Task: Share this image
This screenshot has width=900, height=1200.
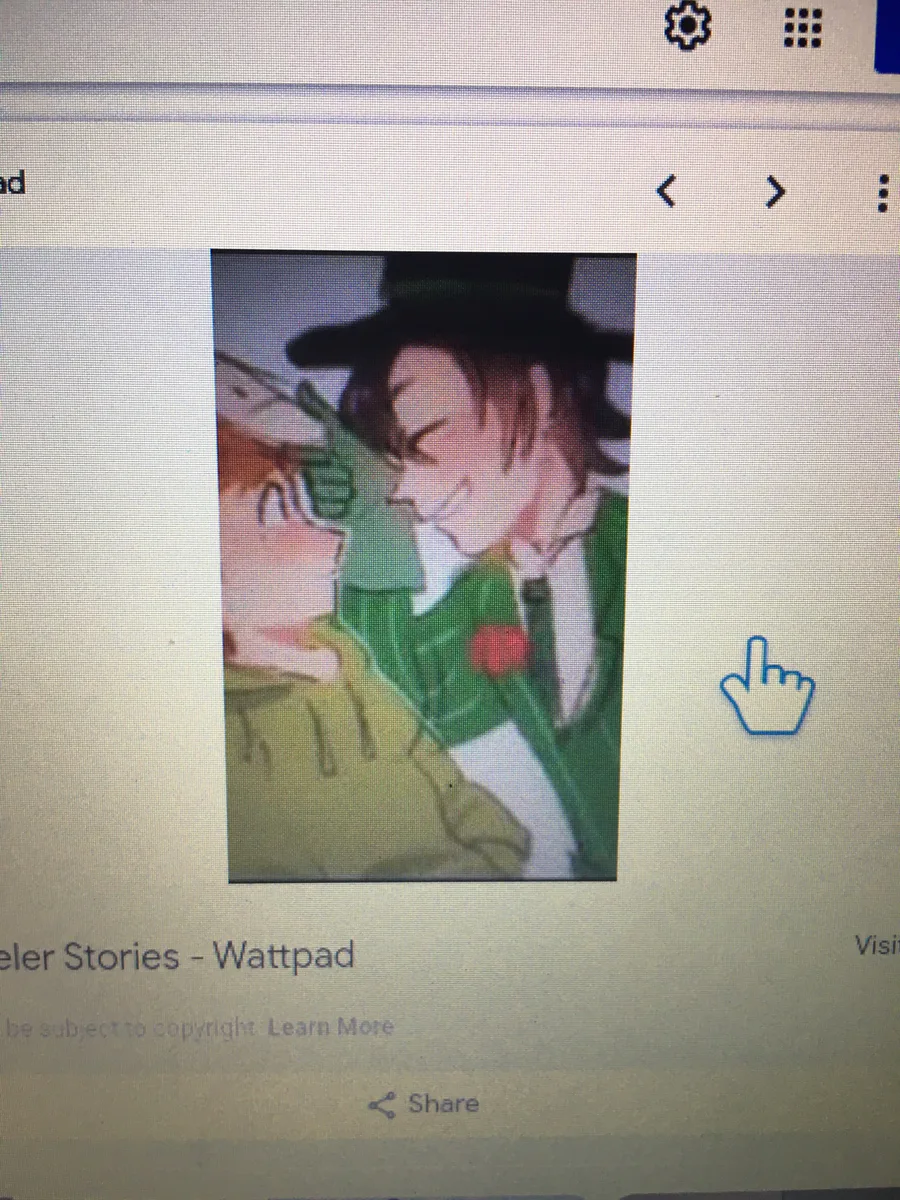Action: coord(424,1104)
